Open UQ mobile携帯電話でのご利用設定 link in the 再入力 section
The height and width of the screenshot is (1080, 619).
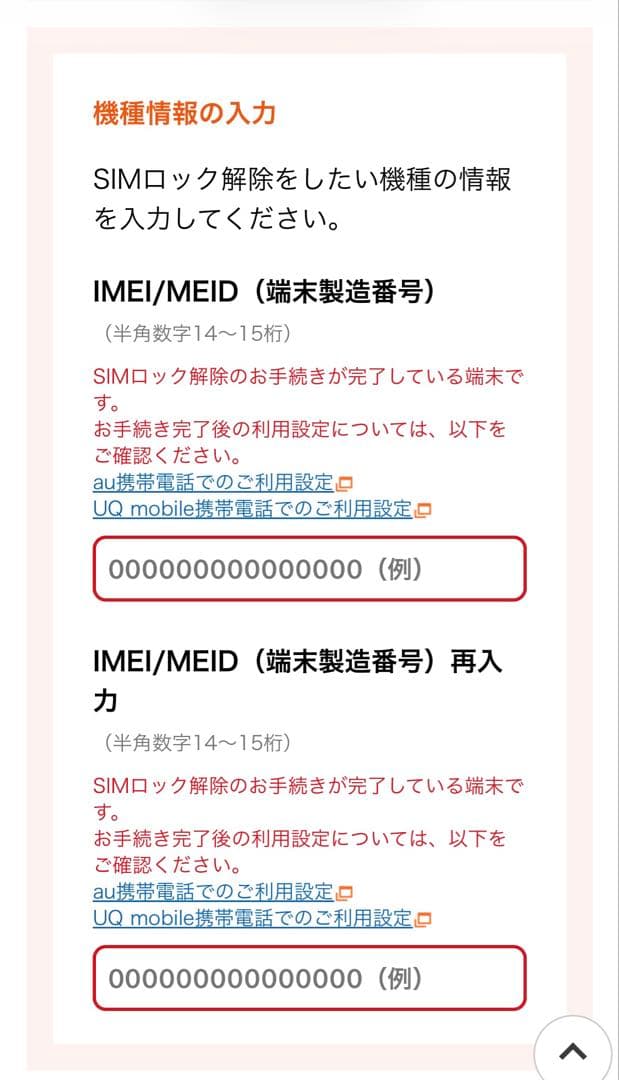tap(253, 918)
